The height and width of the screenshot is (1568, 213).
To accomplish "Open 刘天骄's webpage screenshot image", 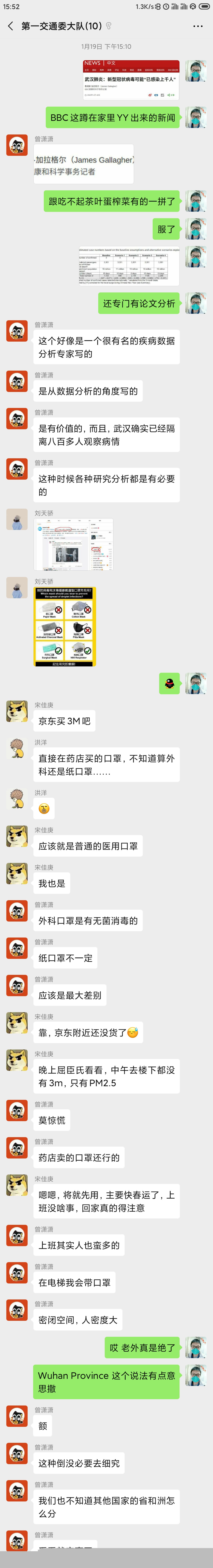I will [x=74, y=544].
